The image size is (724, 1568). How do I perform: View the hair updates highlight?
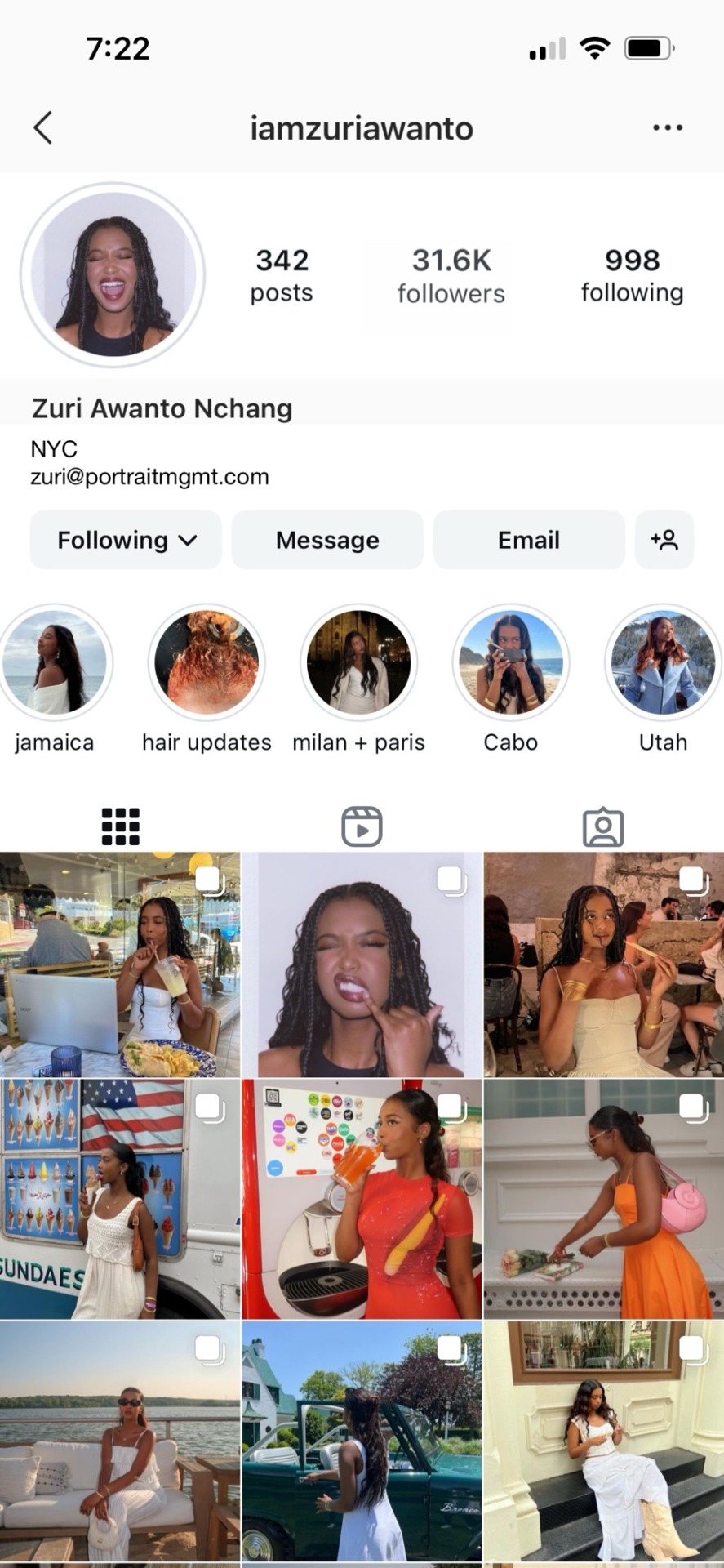click(207, 662)
